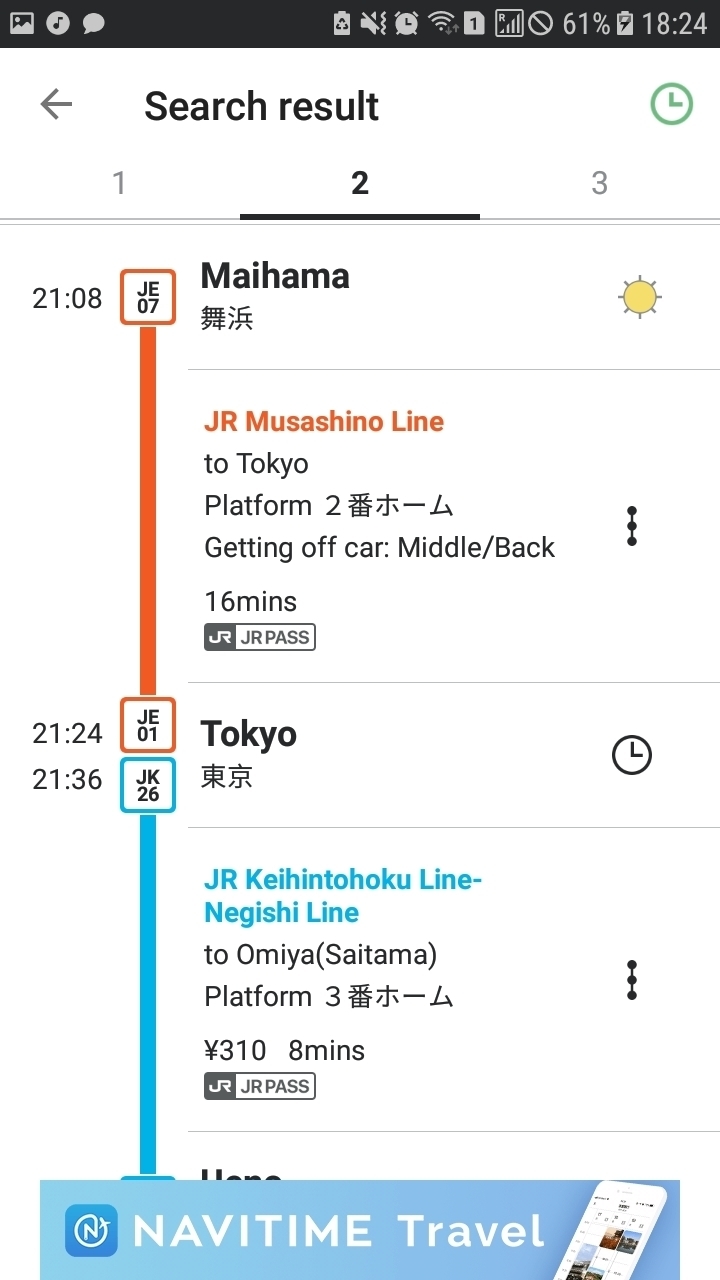Open timetable clock at Tokyo station

[x=631, y=756]
